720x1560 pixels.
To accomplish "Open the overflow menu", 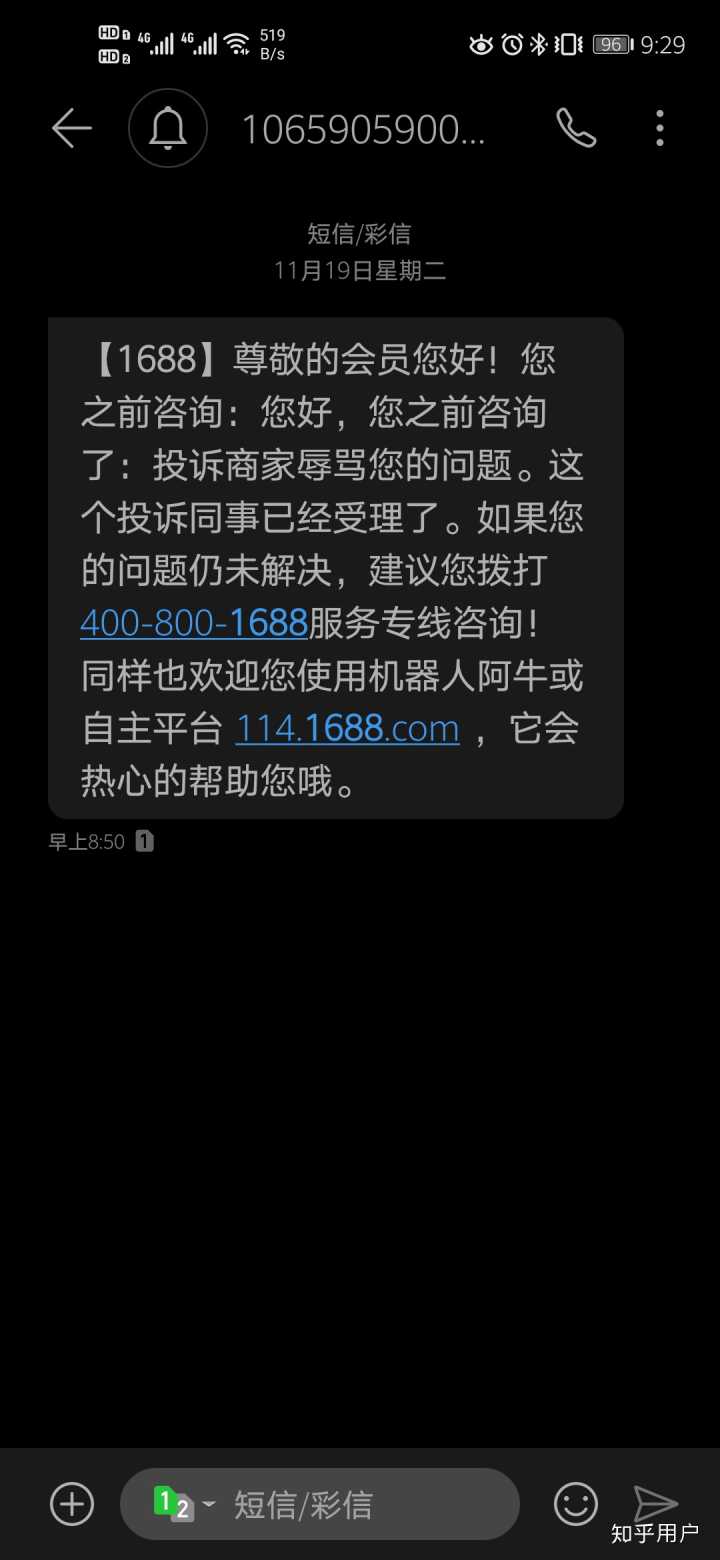I will coord(660,128).
